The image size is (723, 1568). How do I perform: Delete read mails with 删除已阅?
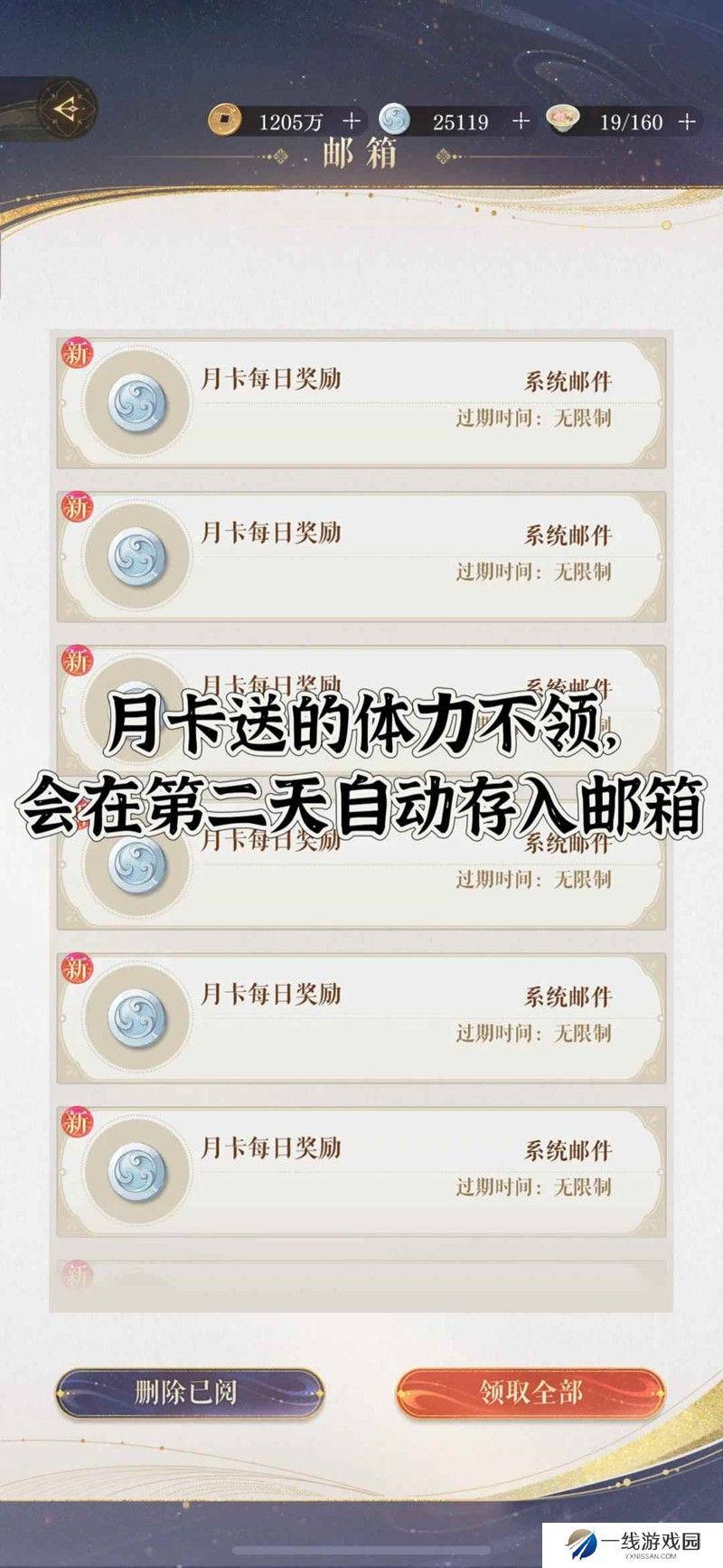tap(188, 1392)
